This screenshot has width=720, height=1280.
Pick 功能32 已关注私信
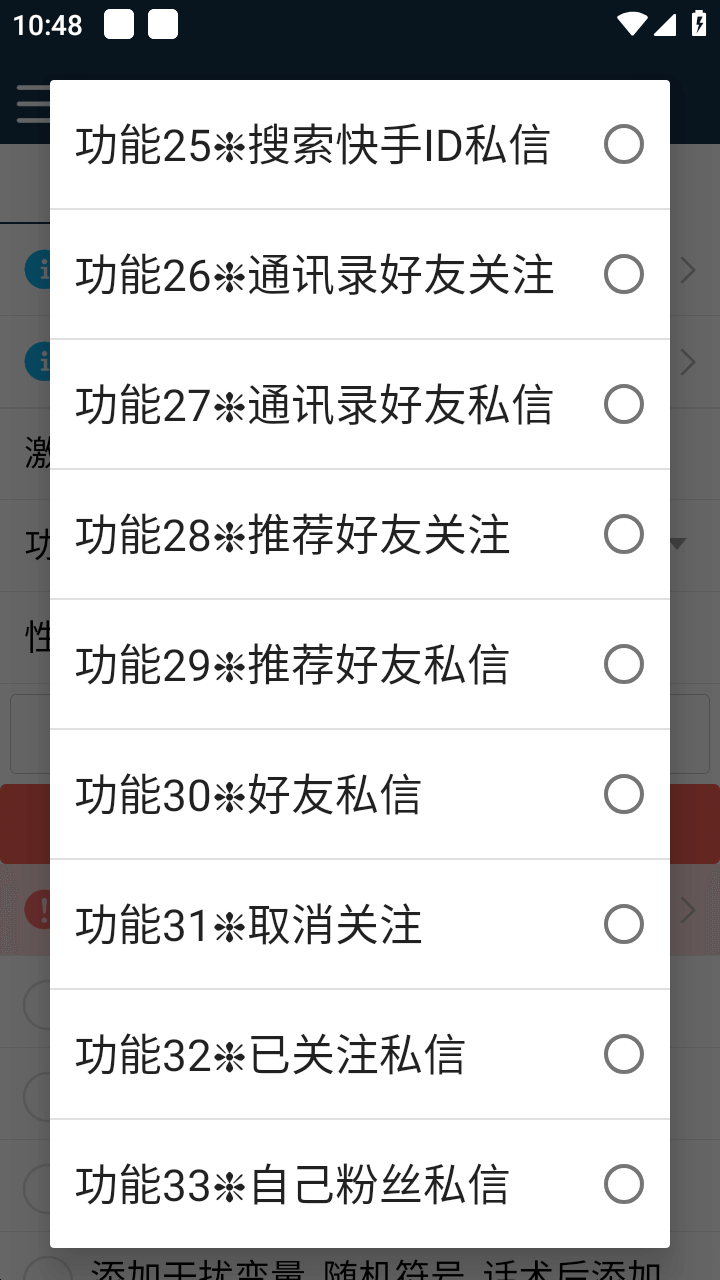(x=360, y=1055)
